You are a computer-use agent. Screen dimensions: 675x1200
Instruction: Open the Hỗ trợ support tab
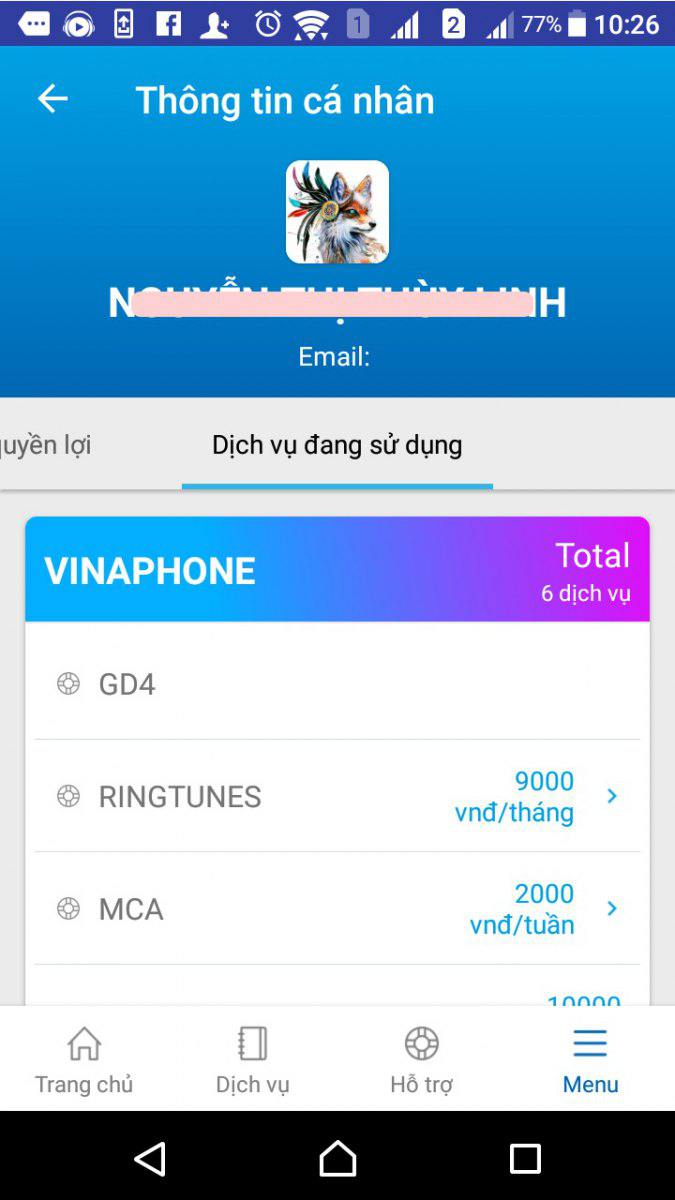point(421,1060)
